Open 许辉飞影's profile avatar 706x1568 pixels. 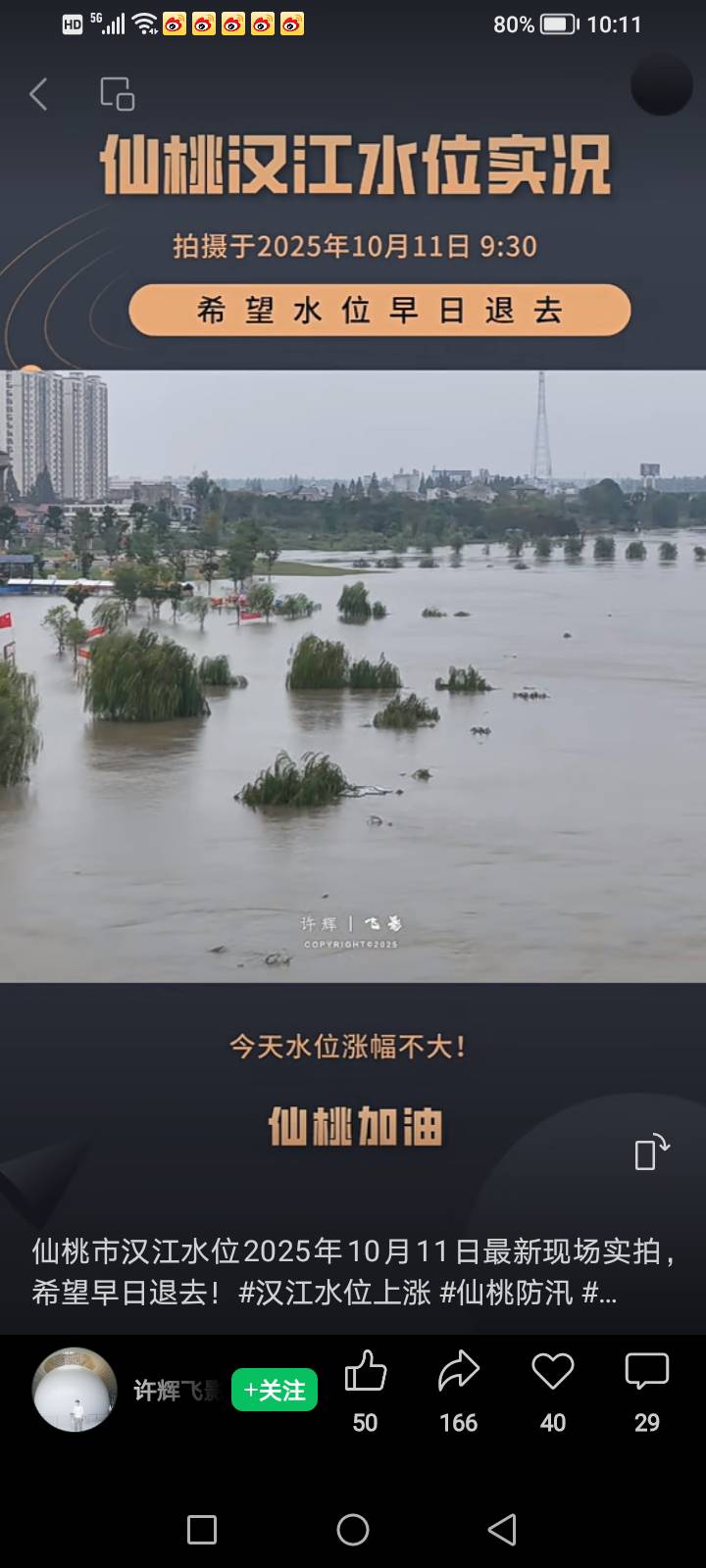(75, 1390)
